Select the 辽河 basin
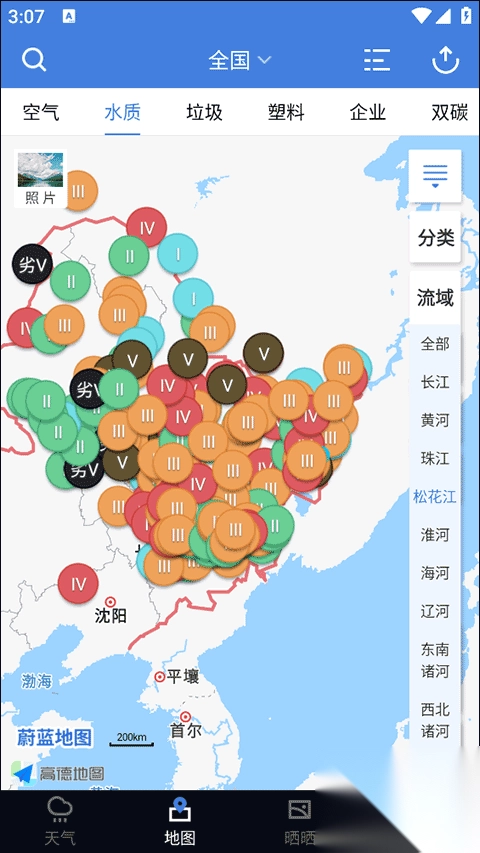480x853 pixels. coord(435,611)
